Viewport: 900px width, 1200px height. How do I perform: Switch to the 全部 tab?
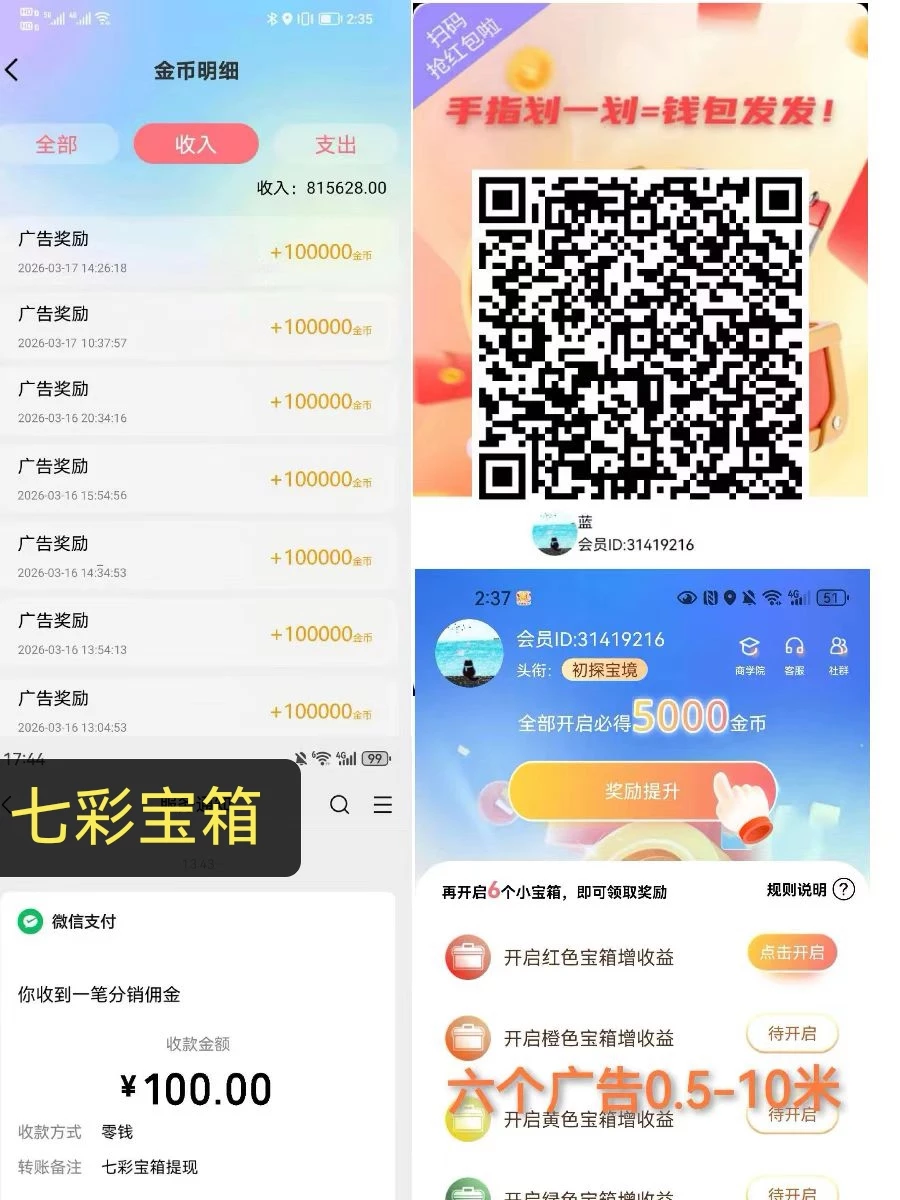coord(57,144)
